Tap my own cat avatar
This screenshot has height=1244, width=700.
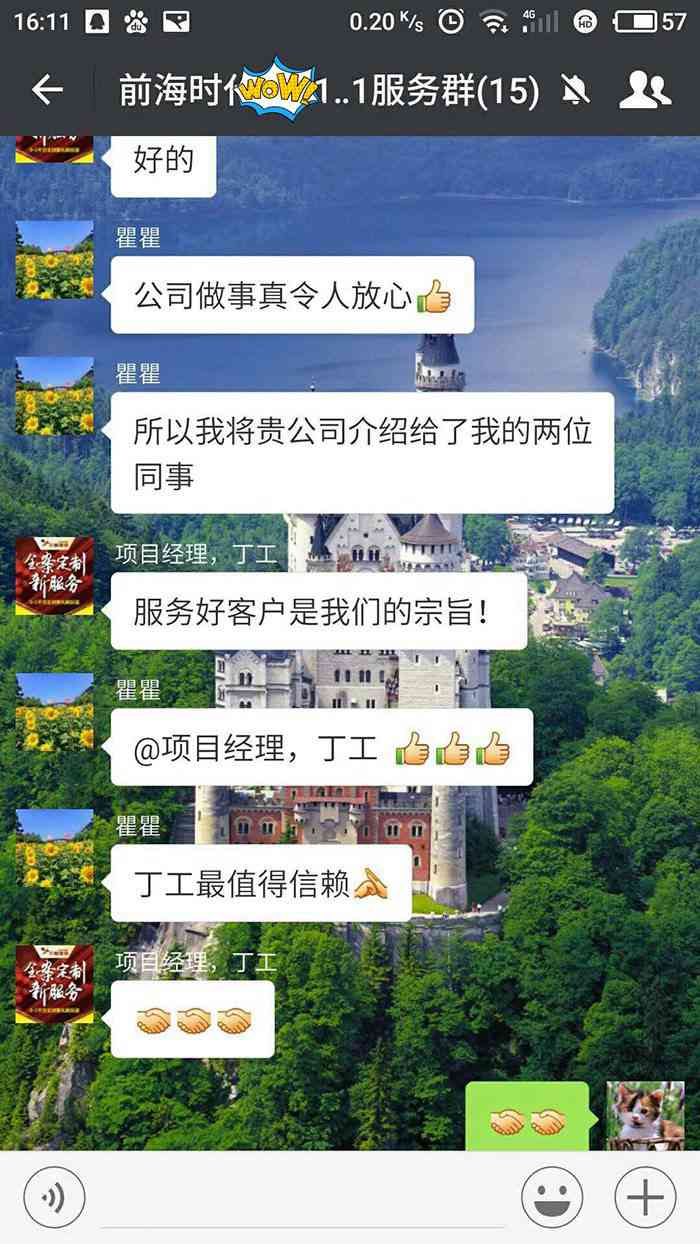(645, 1116)
